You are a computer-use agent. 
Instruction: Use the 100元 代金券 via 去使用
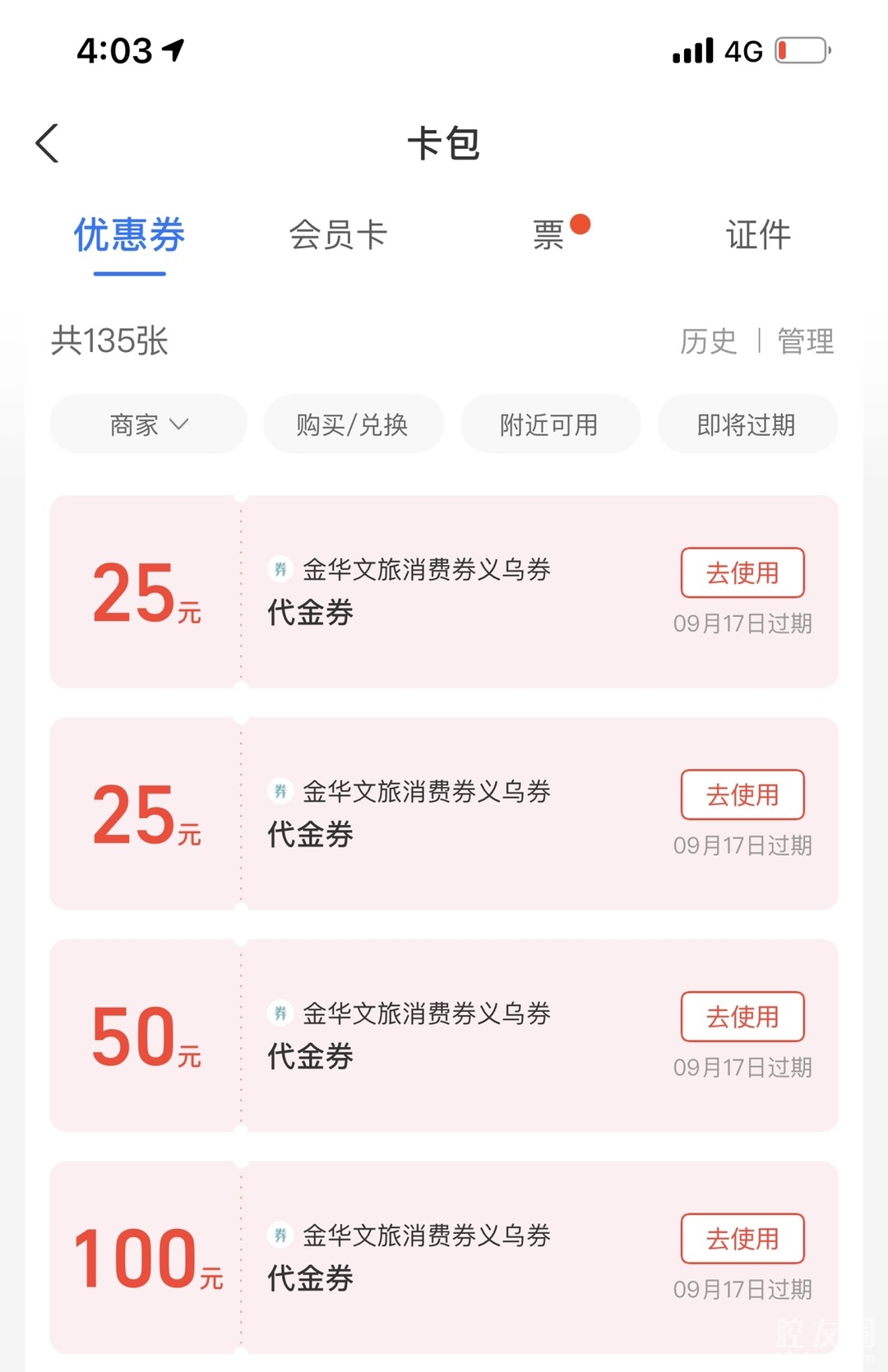742,1239
